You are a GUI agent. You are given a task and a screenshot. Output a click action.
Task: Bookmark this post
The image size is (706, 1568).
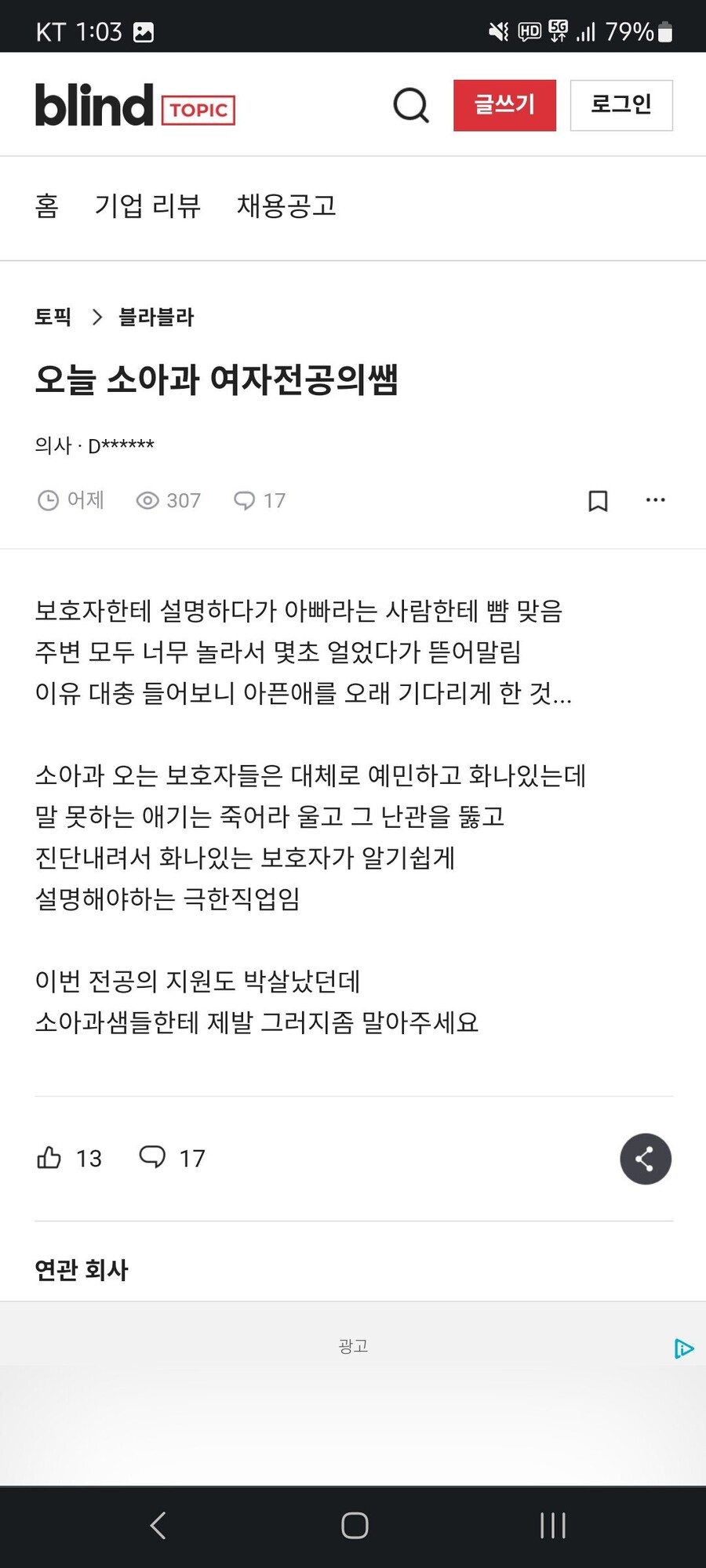click(598, 500)
